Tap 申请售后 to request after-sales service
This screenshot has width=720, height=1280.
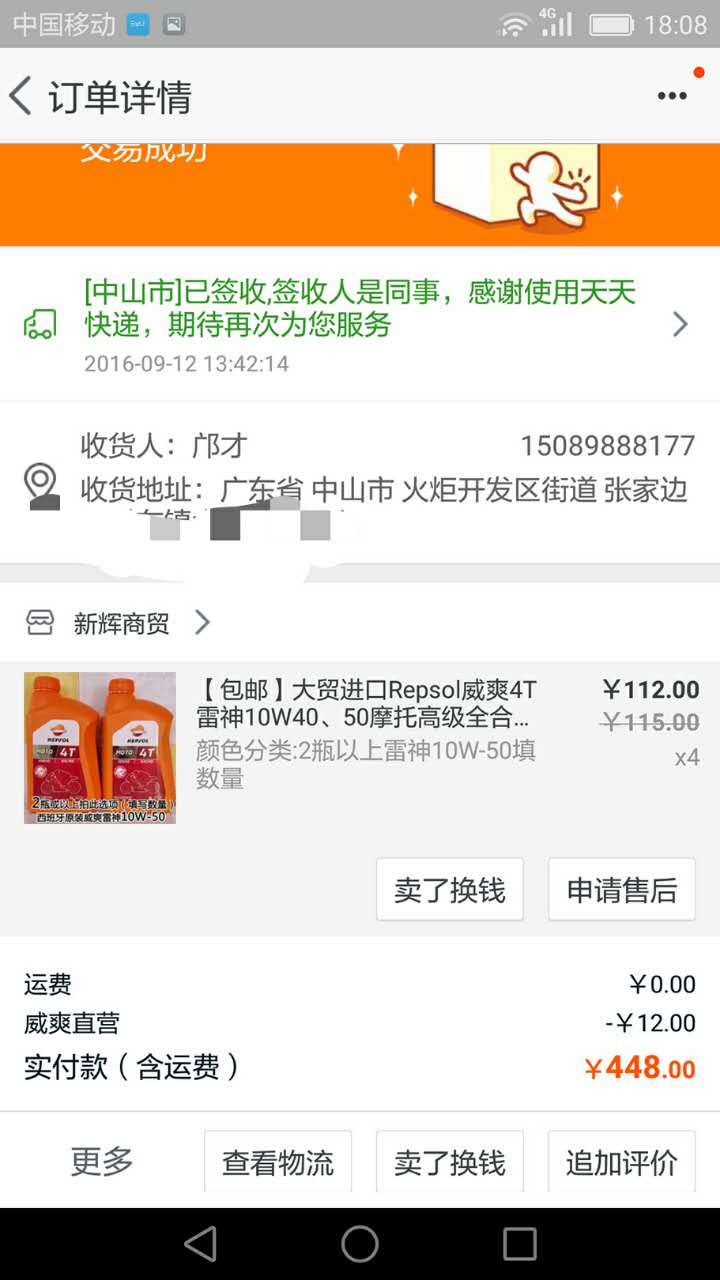tap(622, 890)
